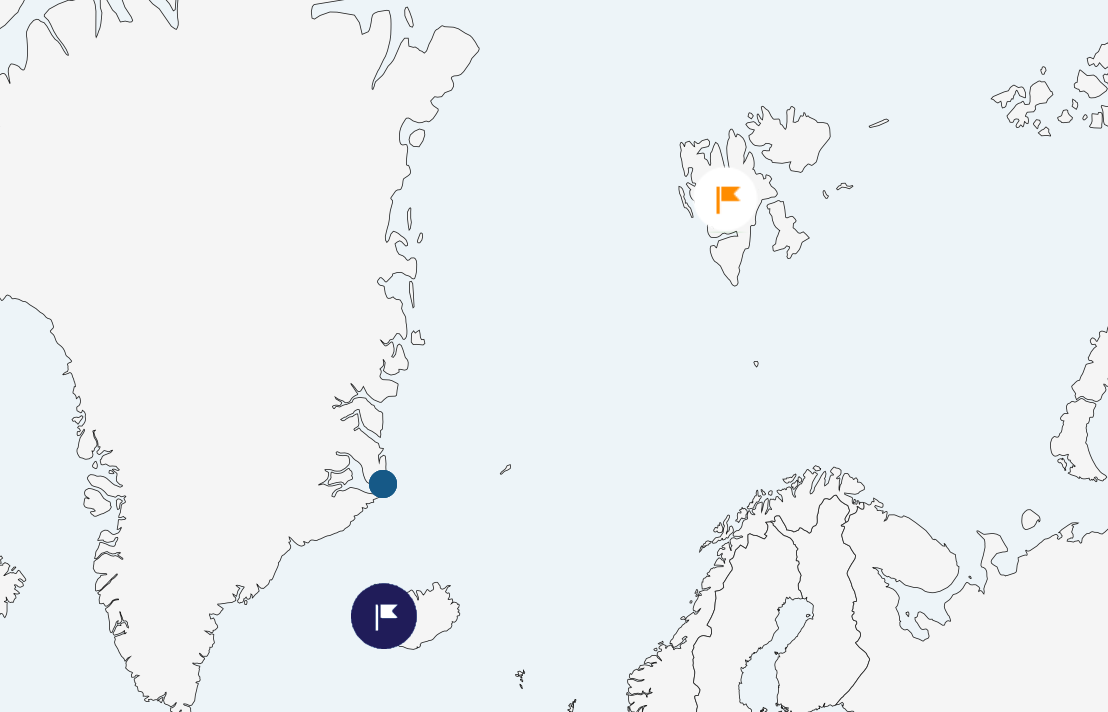Select the dark blue flag marker near Iceland
Viewport: 1108px width, 712px height.
click(384, 616)
